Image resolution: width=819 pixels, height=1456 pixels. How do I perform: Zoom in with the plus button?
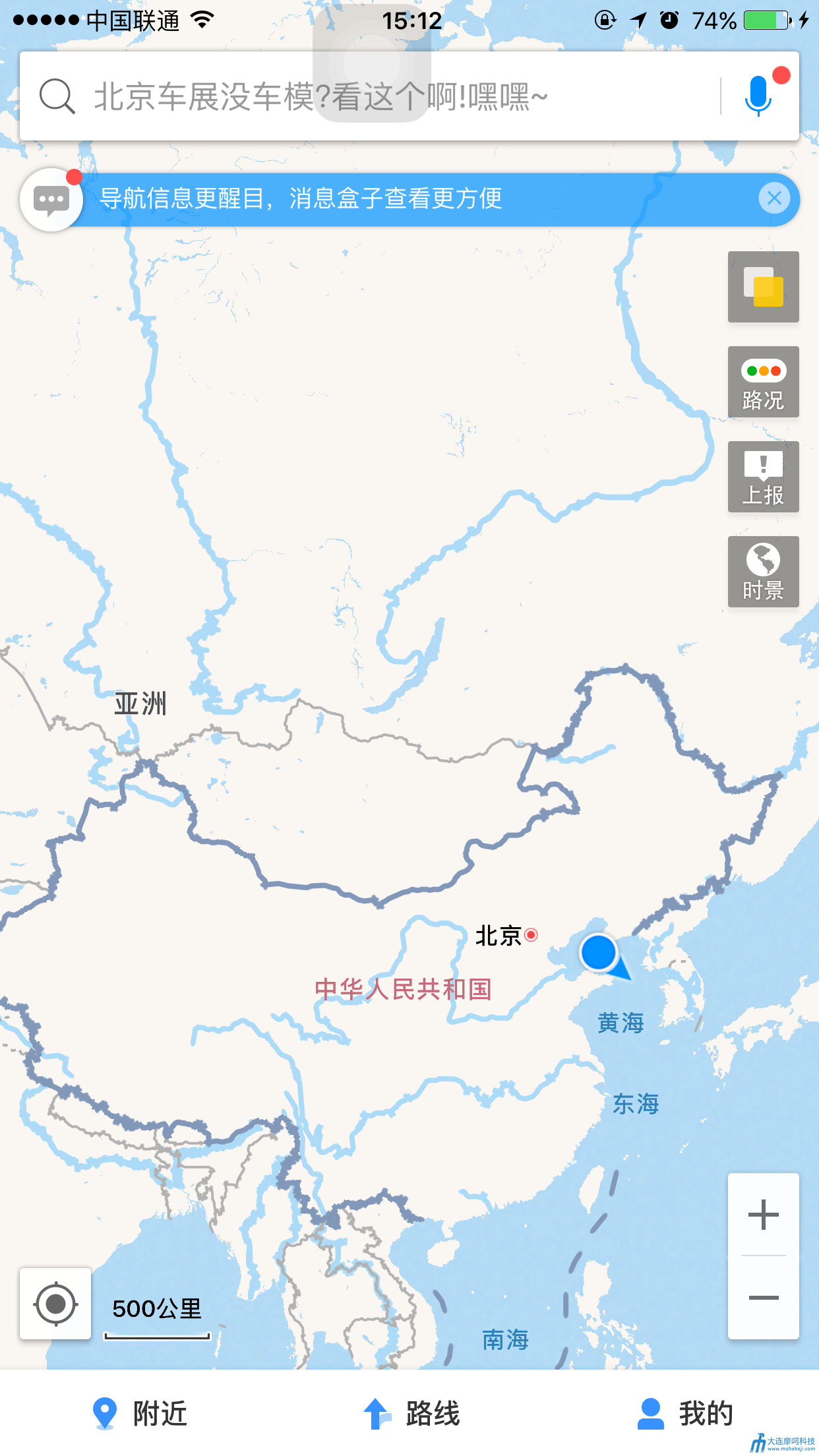(763, 1215)
